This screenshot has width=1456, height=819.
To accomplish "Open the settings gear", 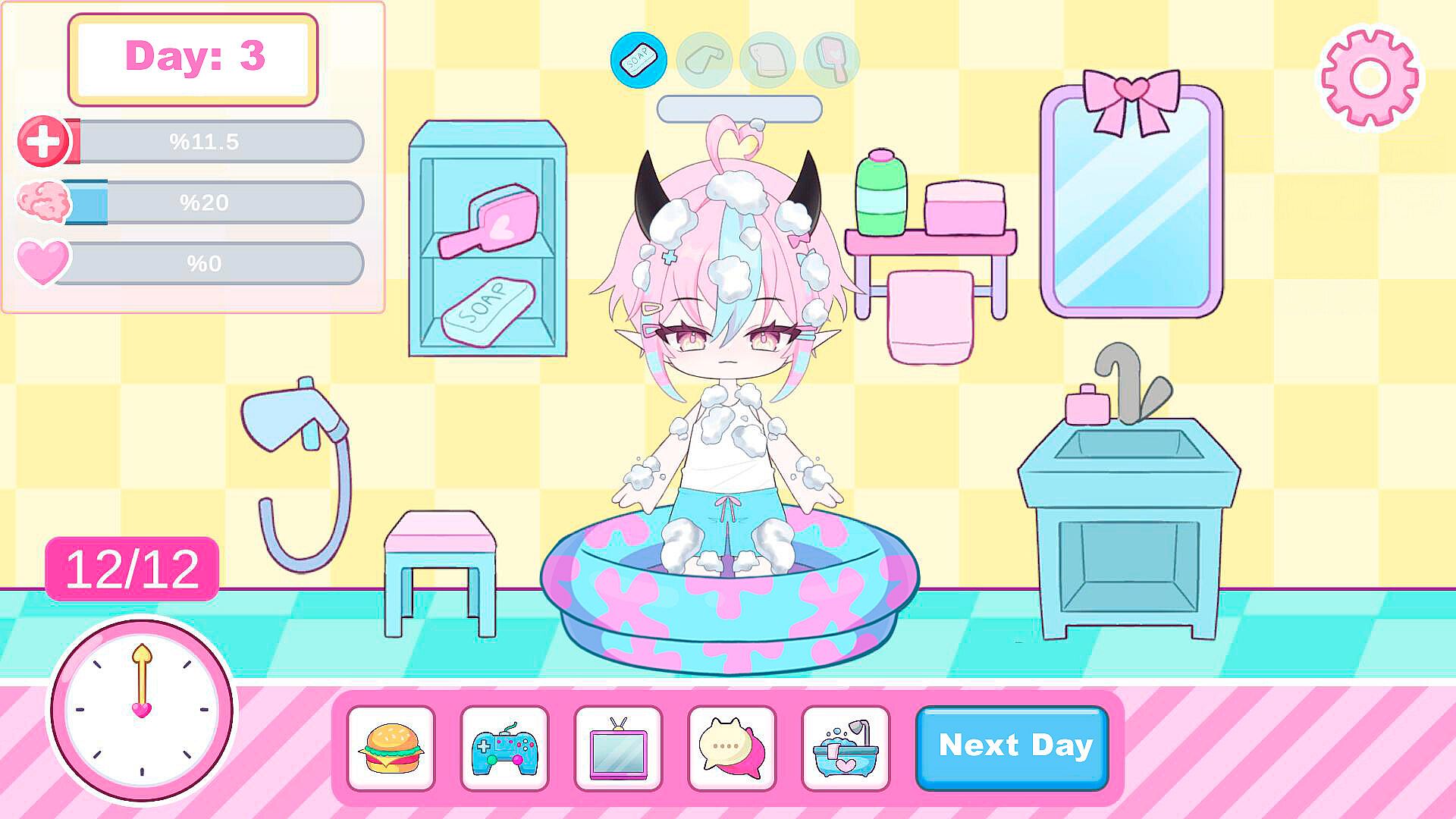I will click(1370, 77).
